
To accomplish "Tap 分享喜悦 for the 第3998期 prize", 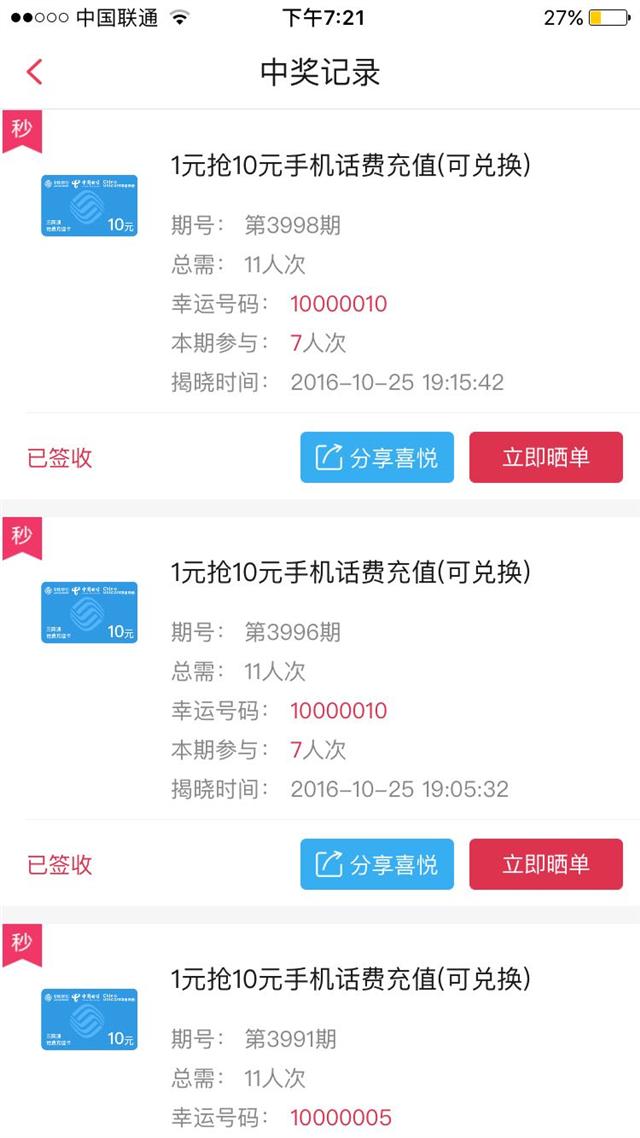I will tap(377, 457).
